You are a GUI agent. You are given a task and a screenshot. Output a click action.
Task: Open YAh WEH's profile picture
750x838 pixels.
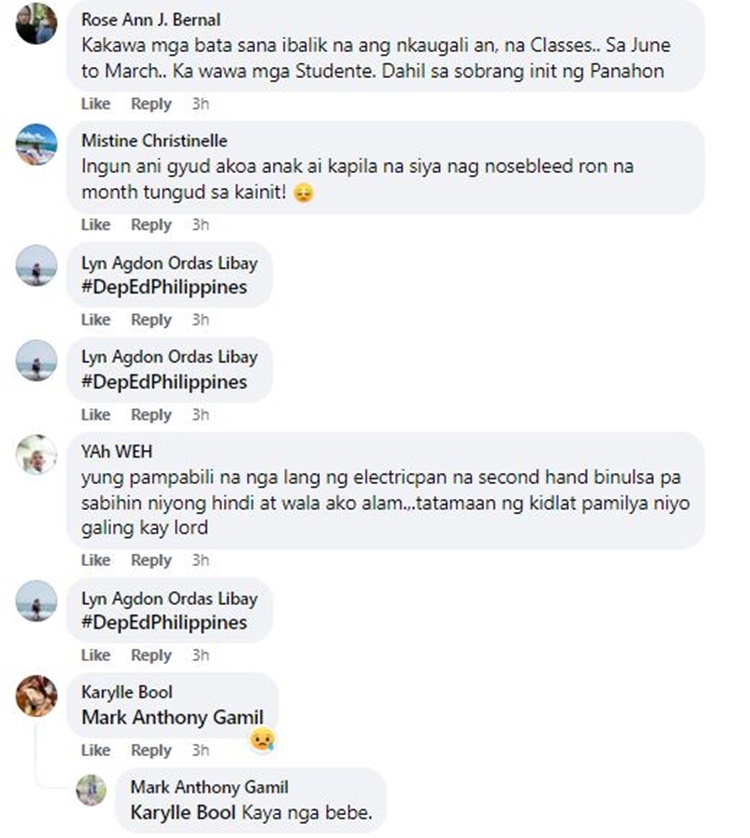coord(36,455)
